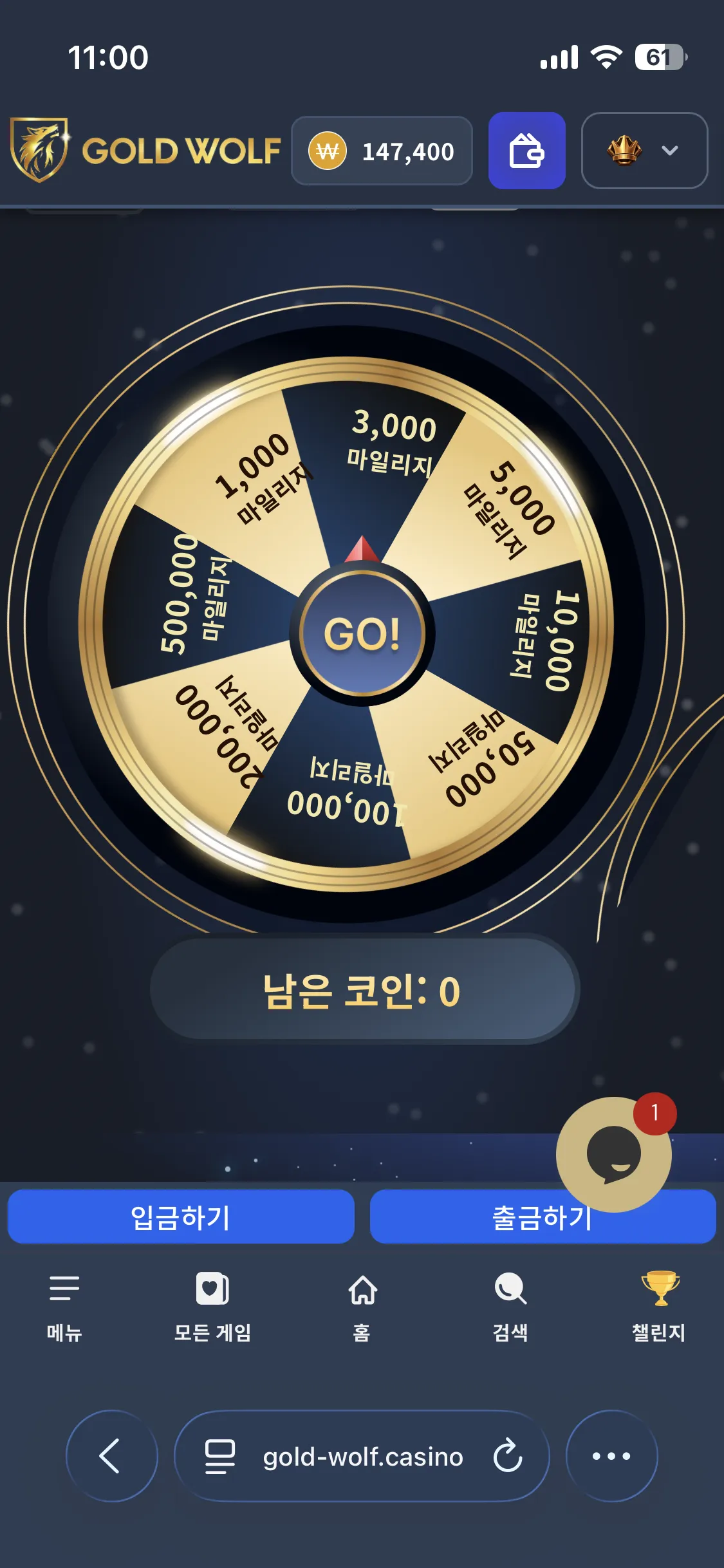This screenshot has width=724, height=1568.
Task: Tap 출금하기 to withdraw
Action: pyautogui.click(x=543, y=1217)
